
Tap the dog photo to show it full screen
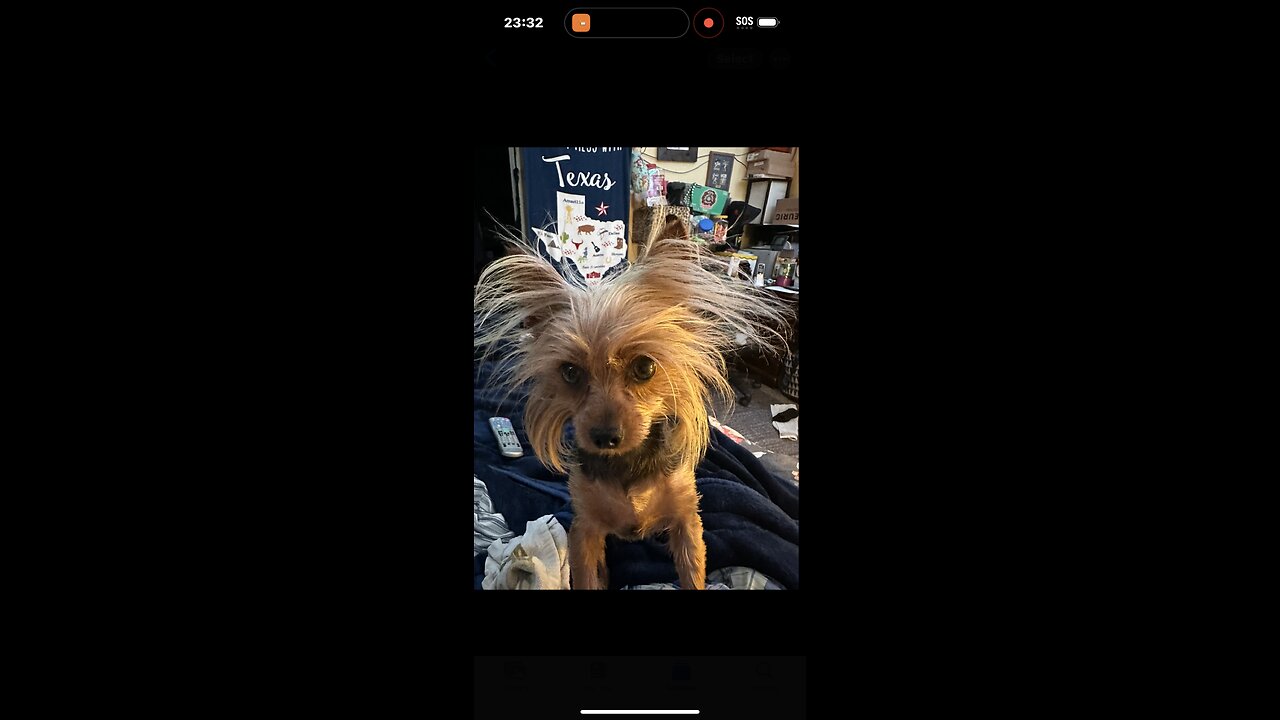(636, 368)
